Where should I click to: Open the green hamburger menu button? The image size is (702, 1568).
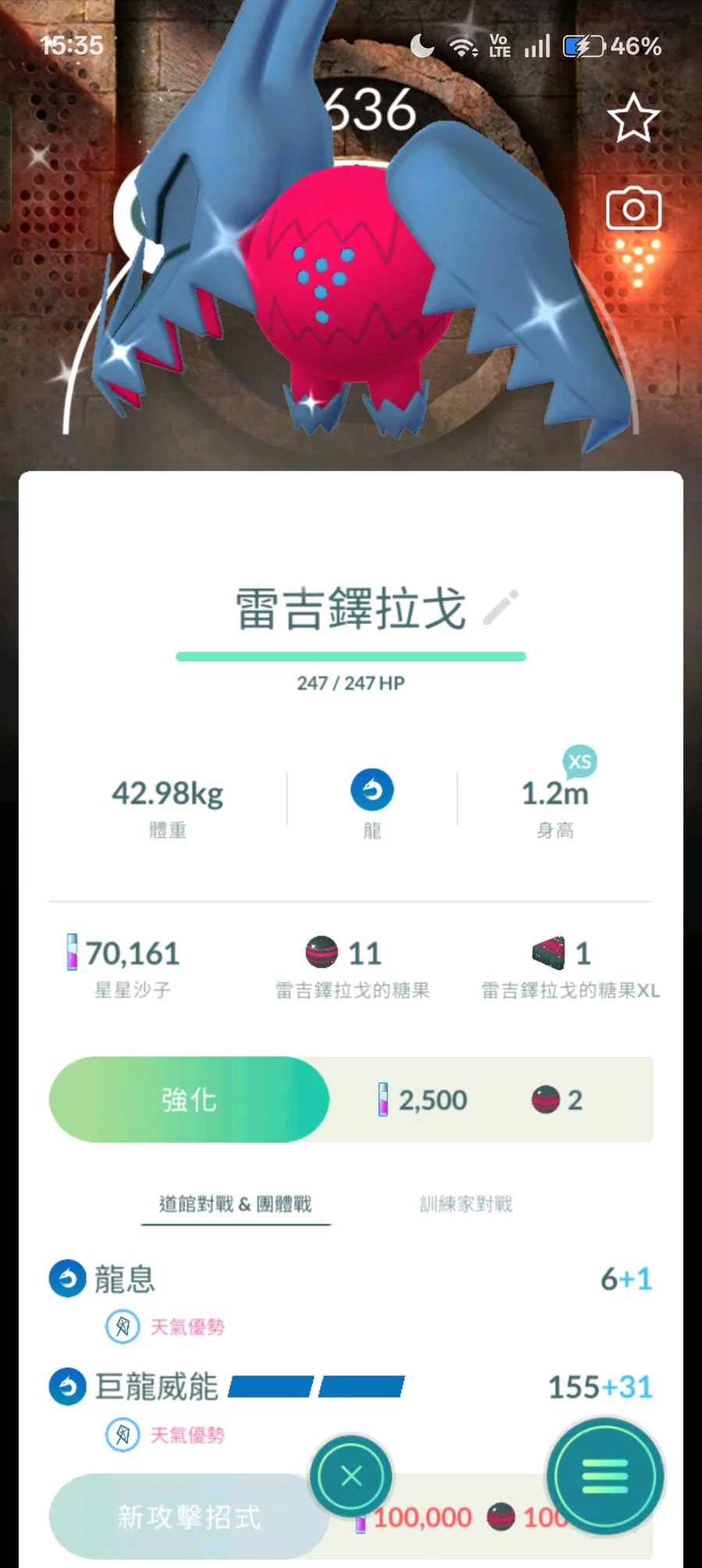click(x=604, y=1476)
